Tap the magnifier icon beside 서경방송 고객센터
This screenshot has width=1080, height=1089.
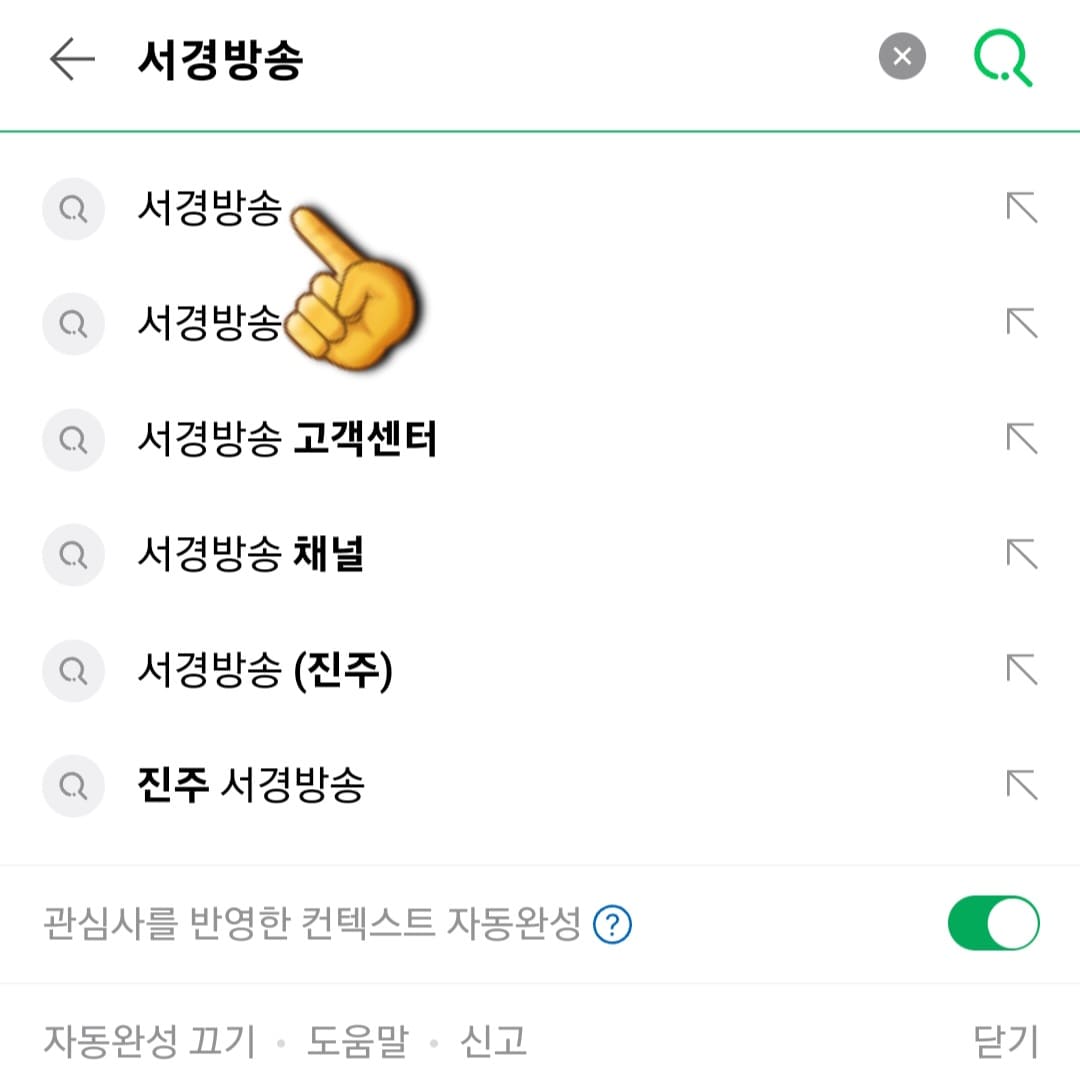tap(73, 440)
